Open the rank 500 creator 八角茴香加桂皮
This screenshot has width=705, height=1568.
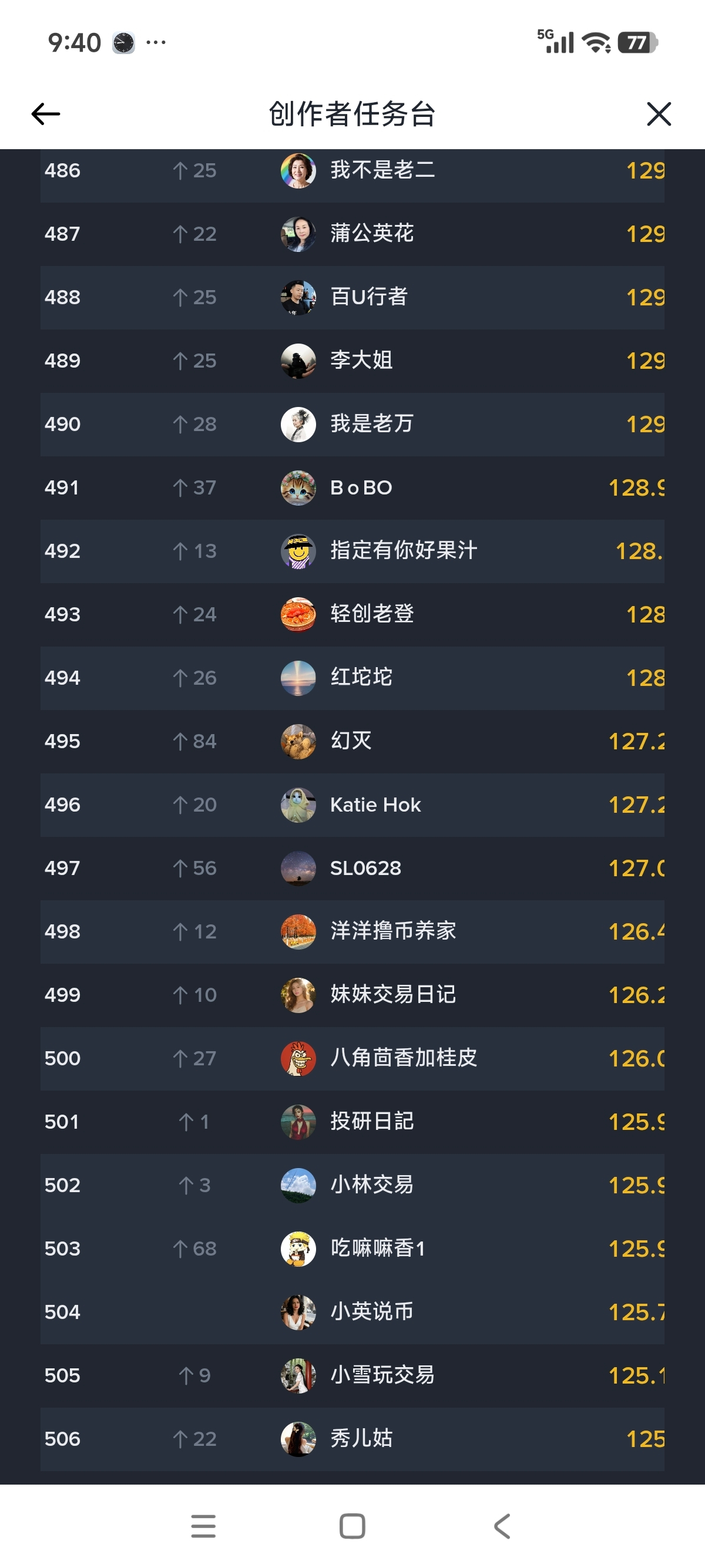[x=403, y=1058]
